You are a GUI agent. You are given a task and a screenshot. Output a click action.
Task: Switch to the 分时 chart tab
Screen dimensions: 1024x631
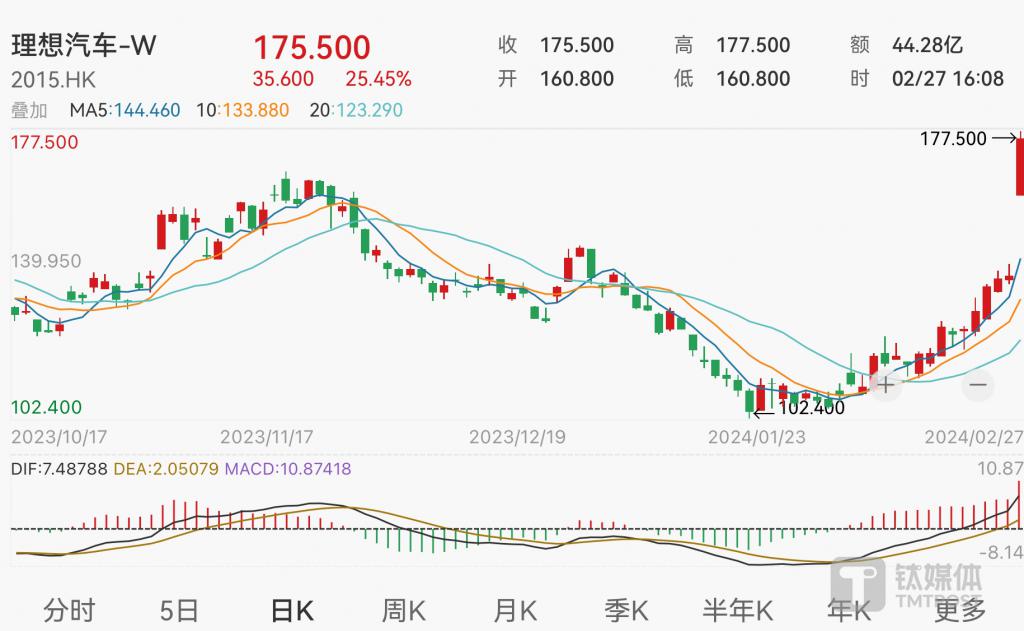point(70,609)
